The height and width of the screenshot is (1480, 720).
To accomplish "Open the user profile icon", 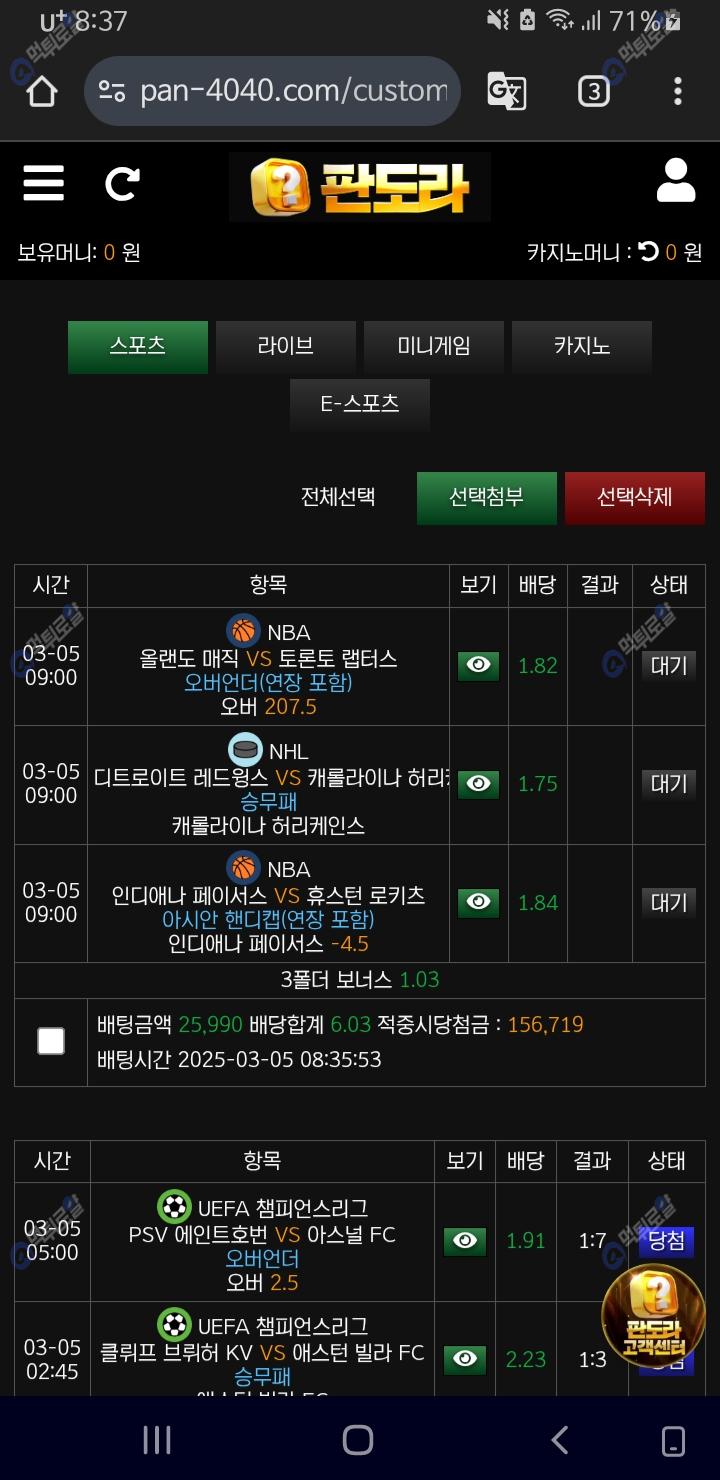I will pos(676,182).
